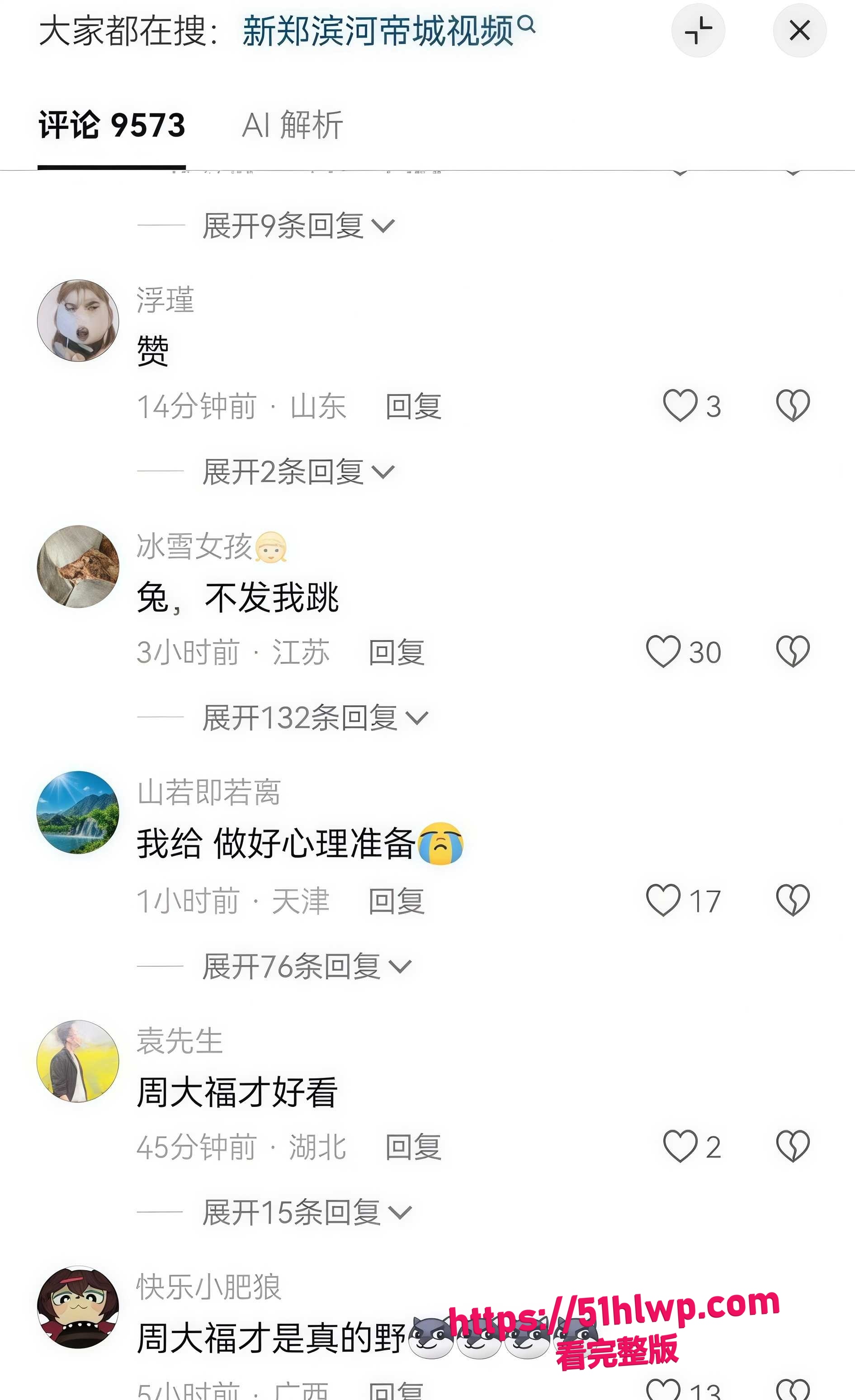Viewport: 855px width, 1400px height.
Task: Like 冰雪女孩's comment
Action: pyautogui.click(x=684, y=652)
